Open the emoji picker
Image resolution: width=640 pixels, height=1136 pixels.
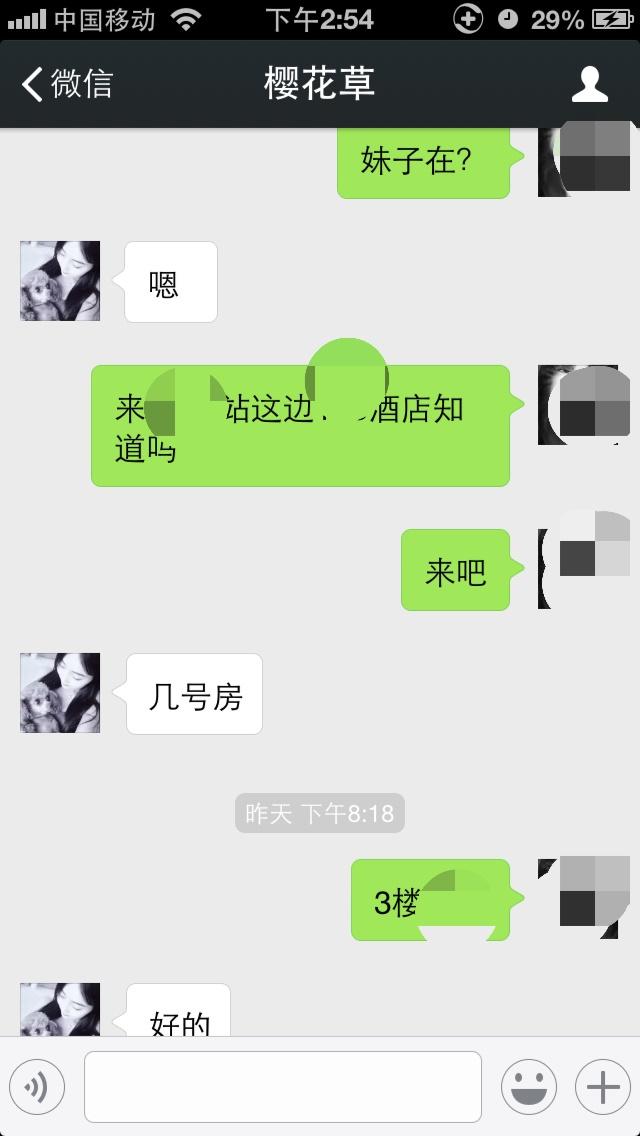(x=528, y=1086)
